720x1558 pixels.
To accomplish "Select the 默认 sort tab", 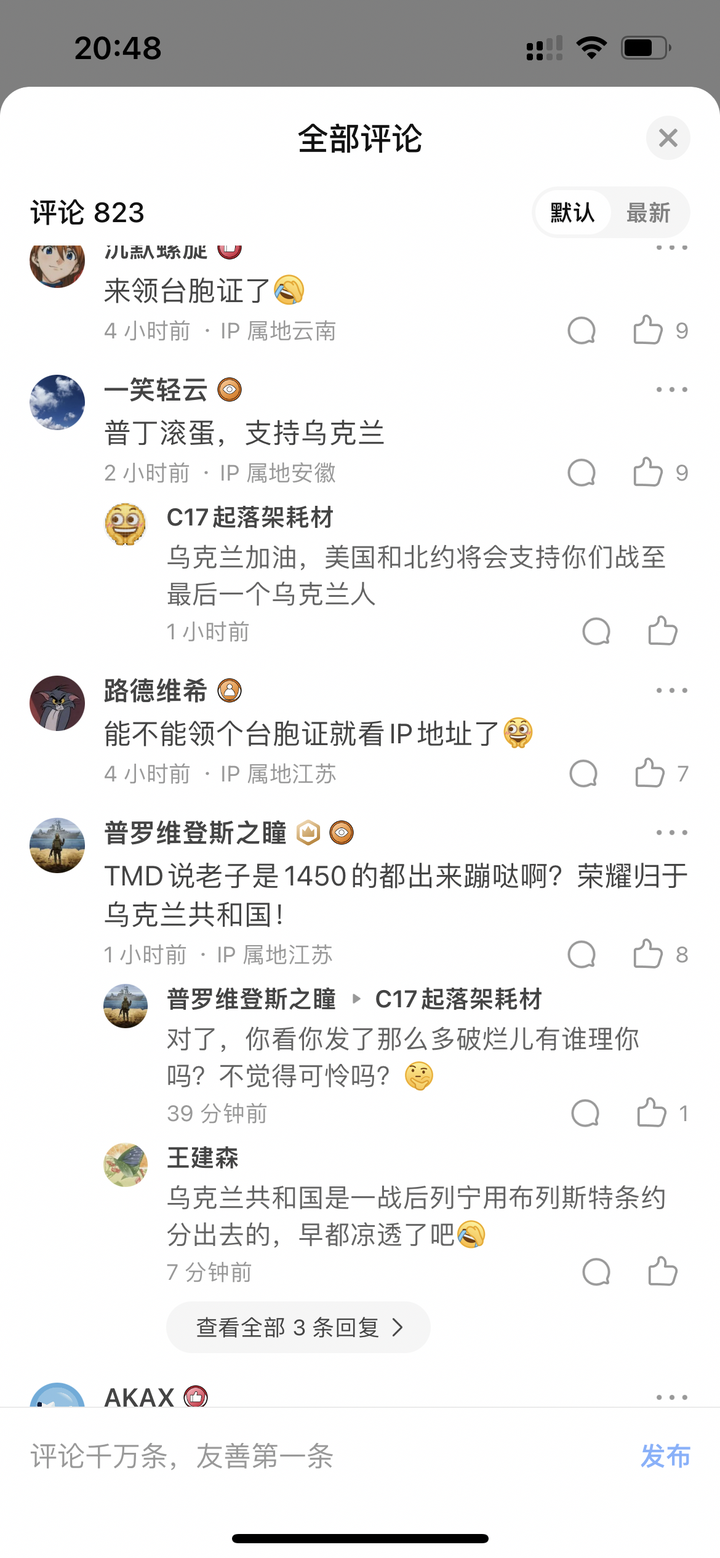I will click(572, 212).
